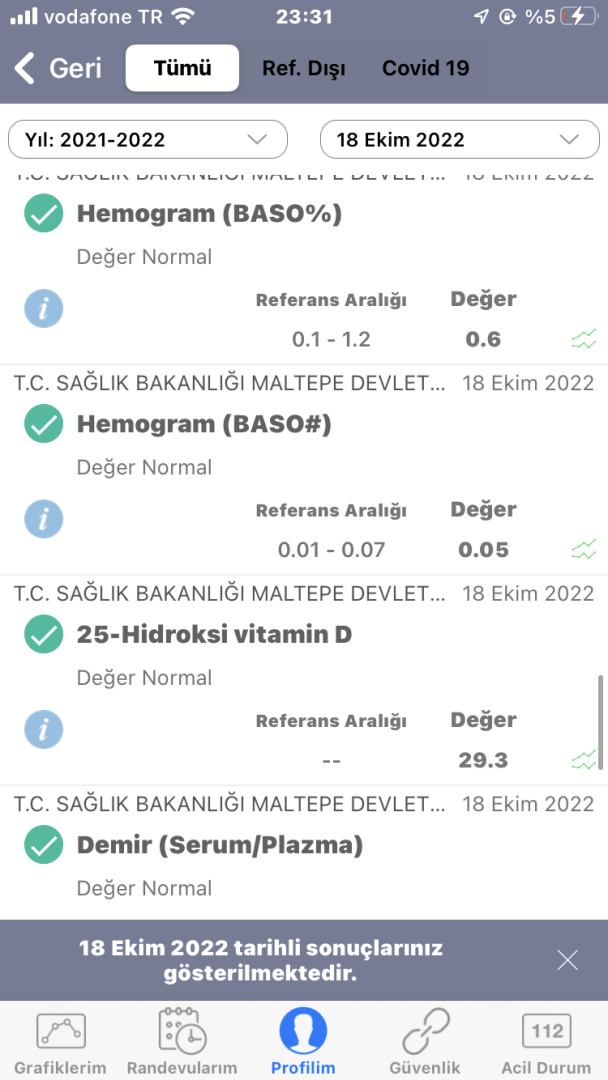The width and height of the screenshot is (608, 1080).
Task: Show info for Hemogram (BASO%)
Action: tap(43, 309)
